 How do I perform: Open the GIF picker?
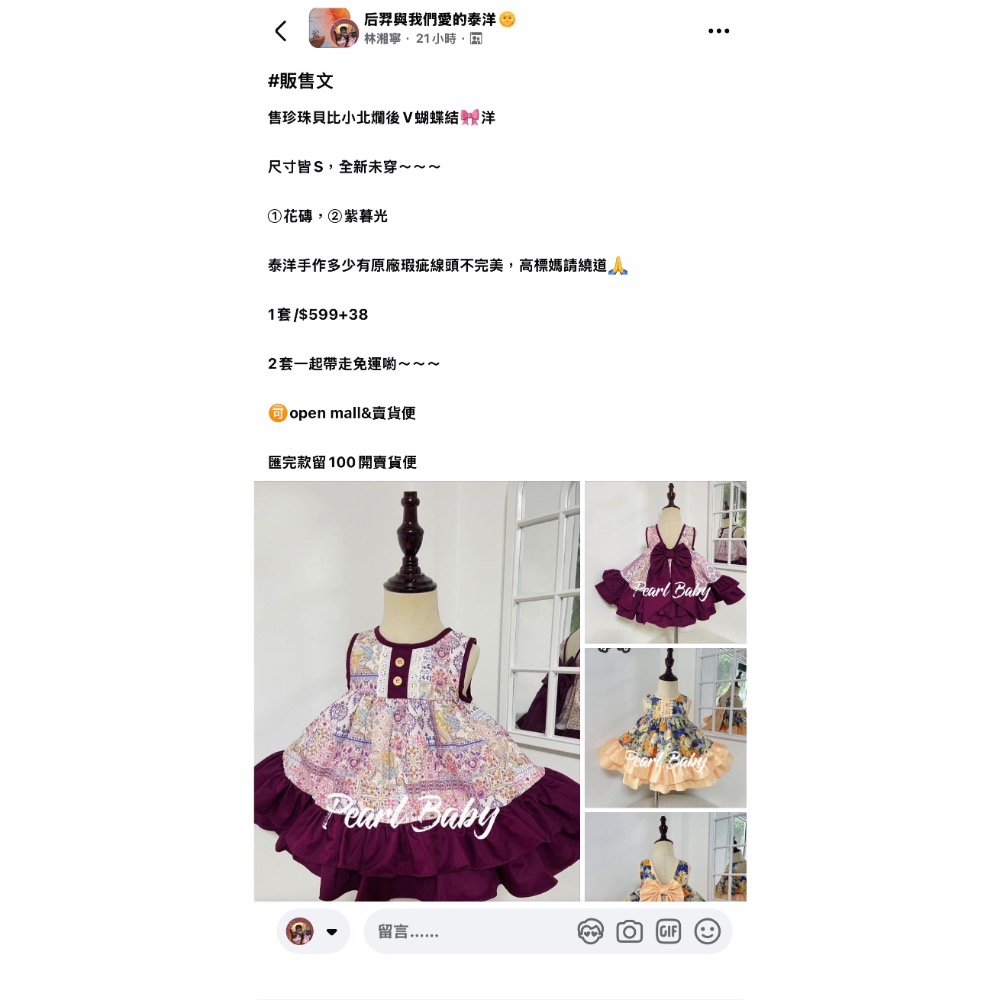click(668, 932)
